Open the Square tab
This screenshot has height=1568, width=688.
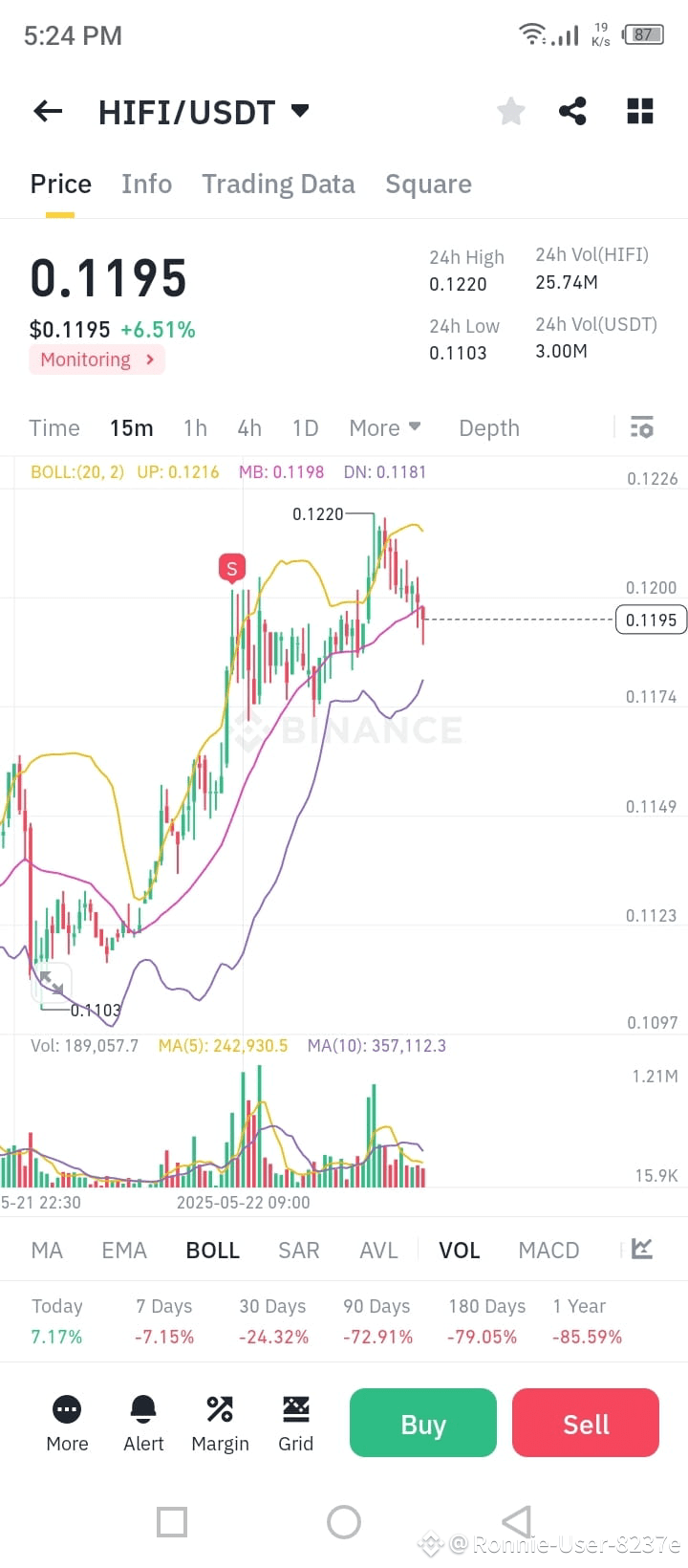428,184
